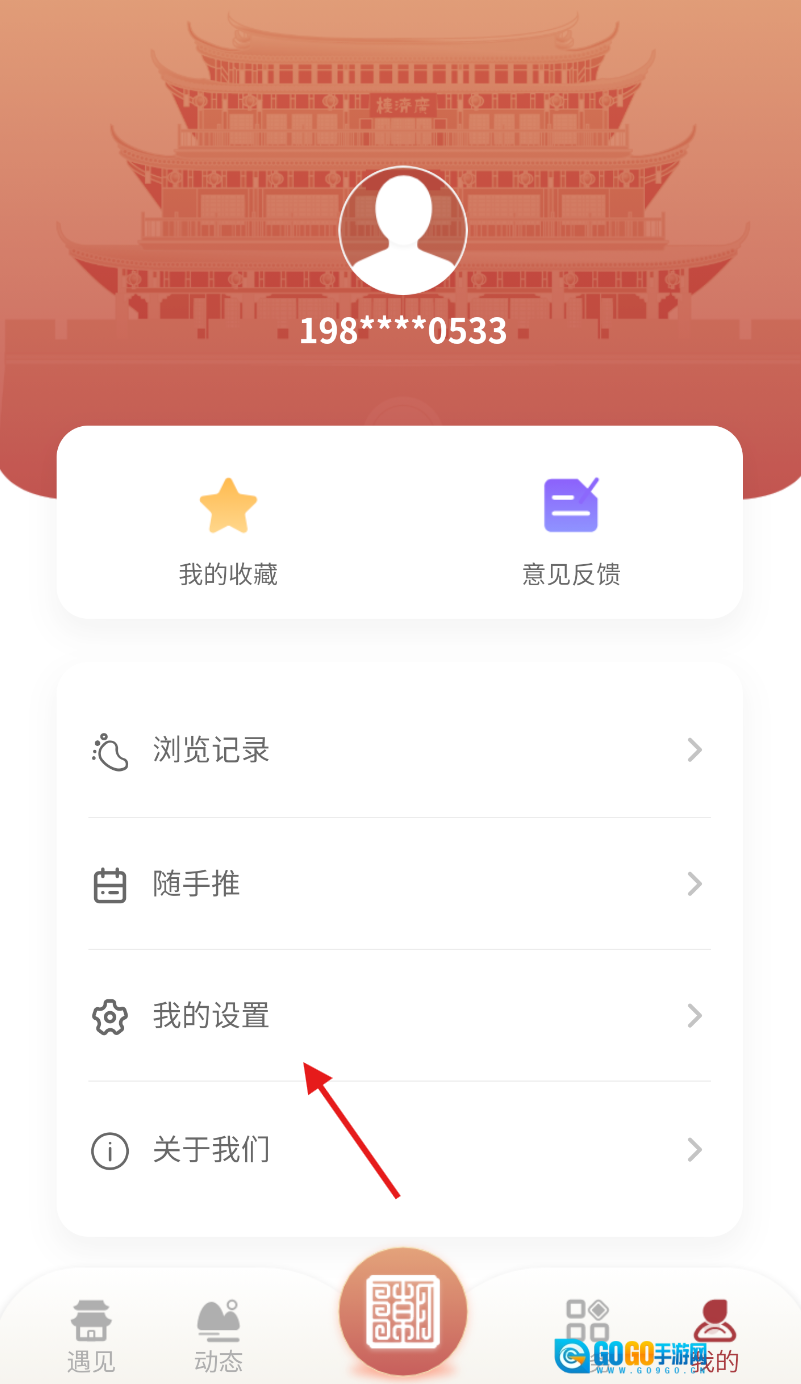This screenshot has height=1384, width=801.
Task: Switch to the 遇见 tab
Action: coord(91,1336)
